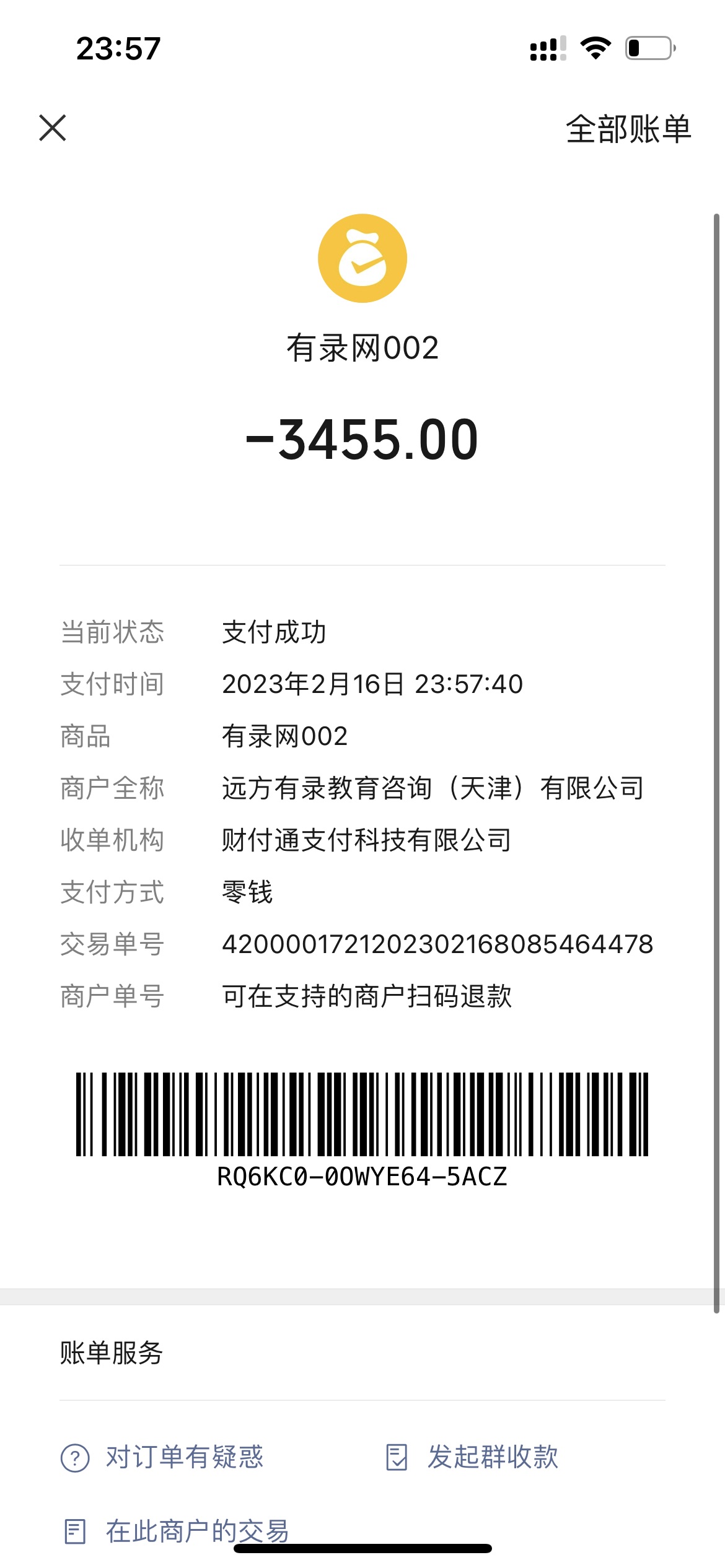Tap 对订单有疑惑 for order help
This screenshot has height=1568, width=725.
click(163, 1457)
